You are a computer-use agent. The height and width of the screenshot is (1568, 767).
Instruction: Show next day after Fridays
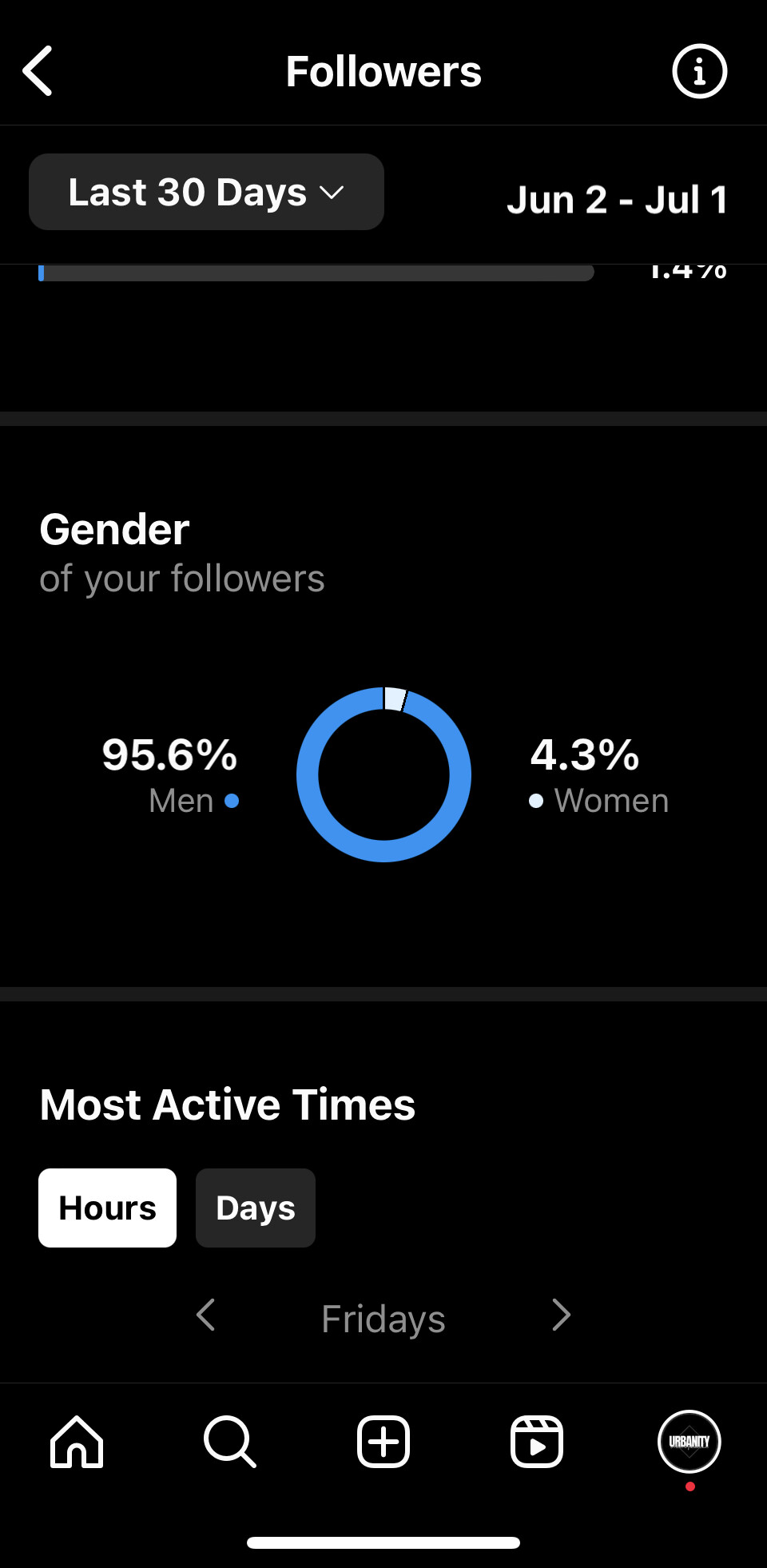(562, 1315)
